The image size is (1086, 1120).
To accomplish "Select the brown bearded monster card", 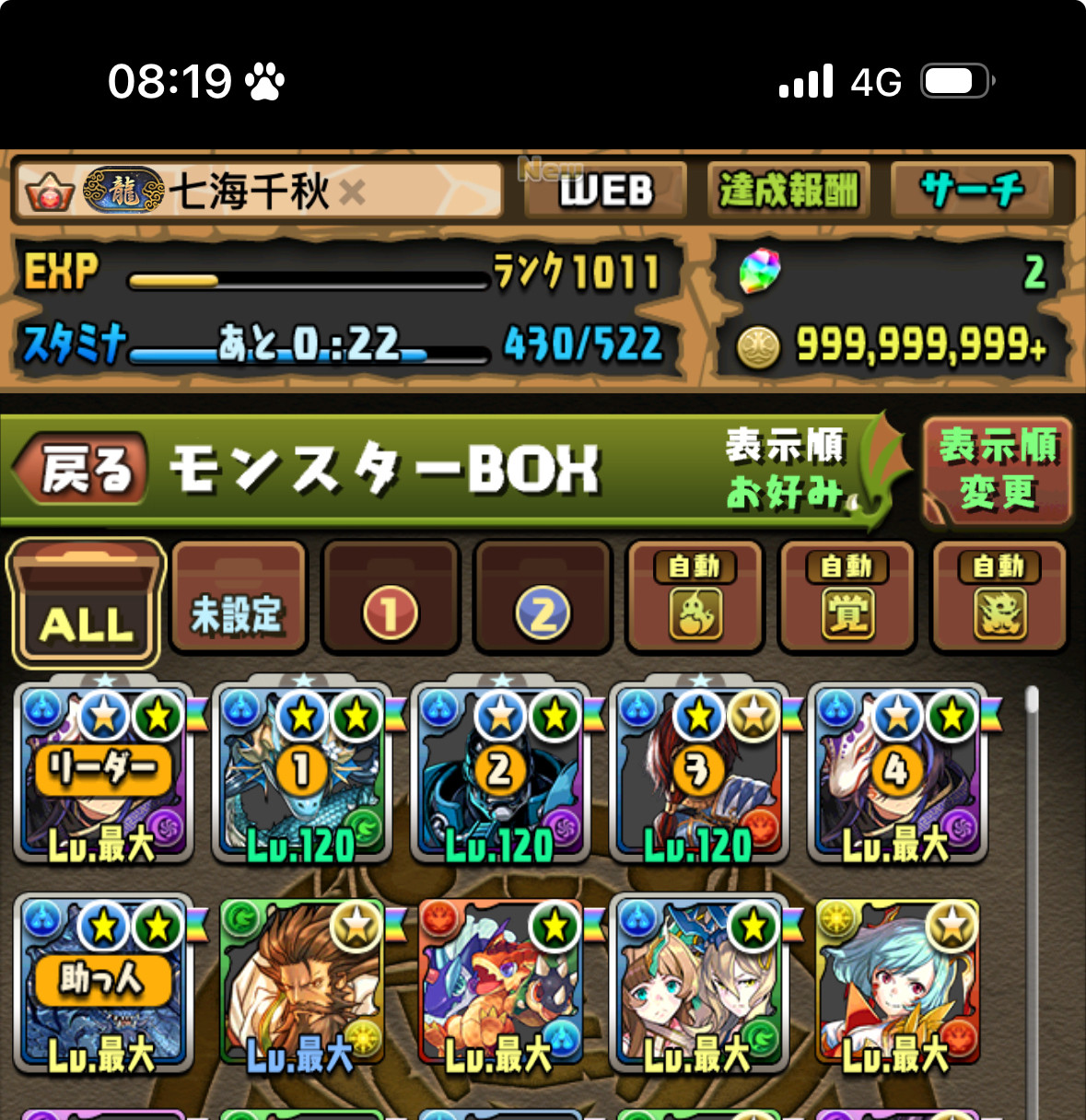I will pos(301,984).
